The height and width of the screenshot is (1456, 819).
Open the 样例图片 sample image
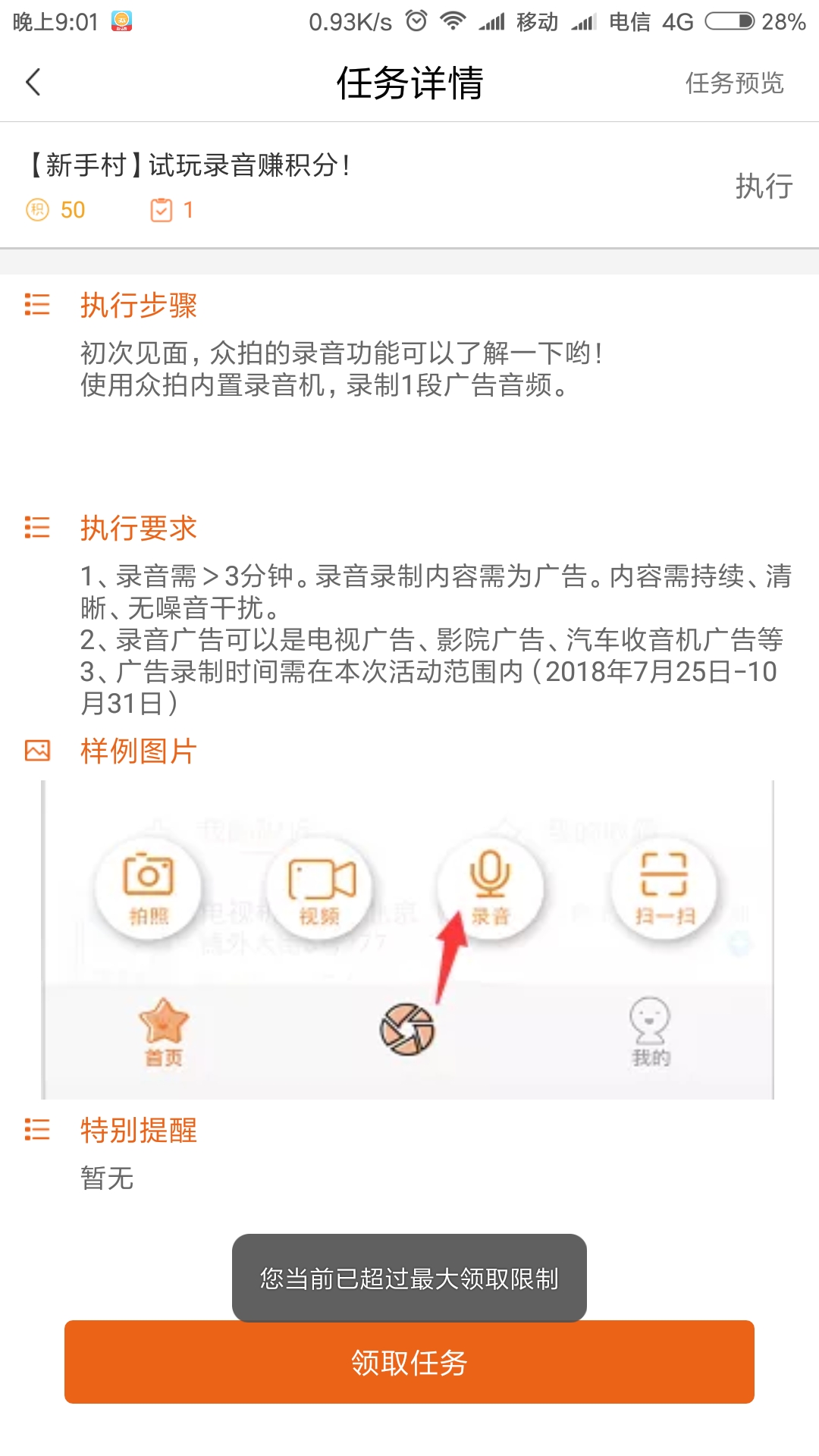tap(408, 939)
